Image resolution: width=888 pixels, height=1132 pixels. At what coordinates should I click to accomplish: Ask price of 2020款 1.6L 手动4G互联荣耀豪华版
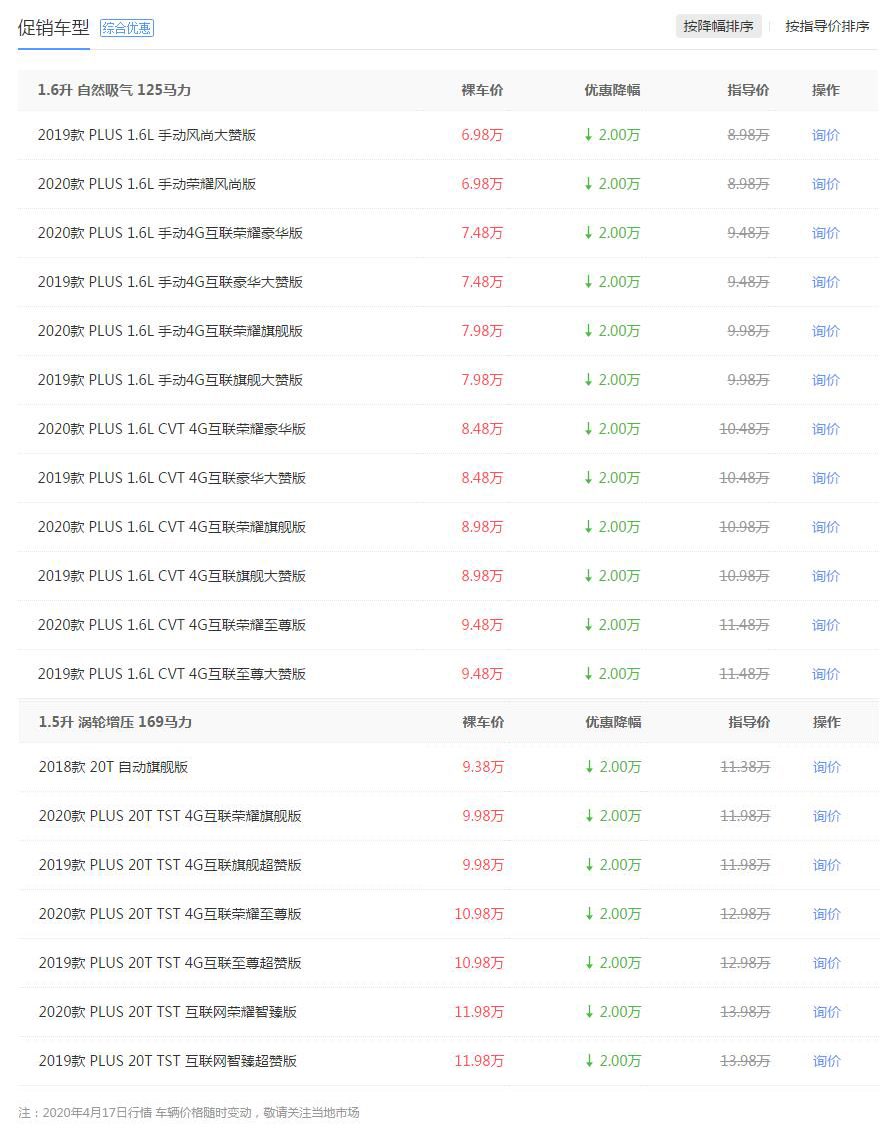click(x=826, y=233)
